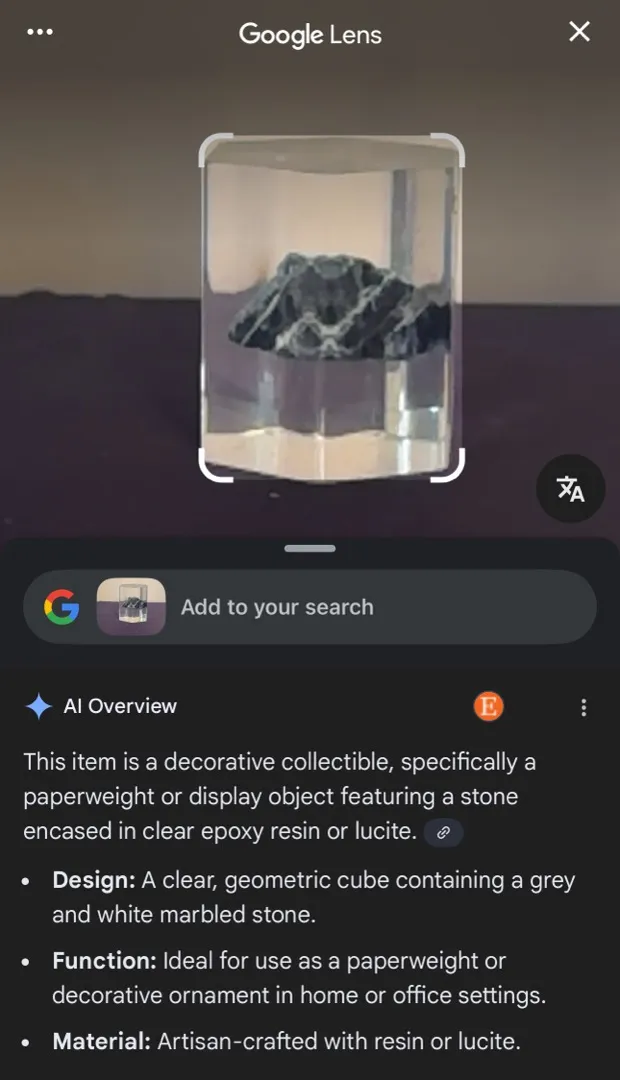620x1080 pixels.
Task: Tap the translate icon button
Action: 570,488
